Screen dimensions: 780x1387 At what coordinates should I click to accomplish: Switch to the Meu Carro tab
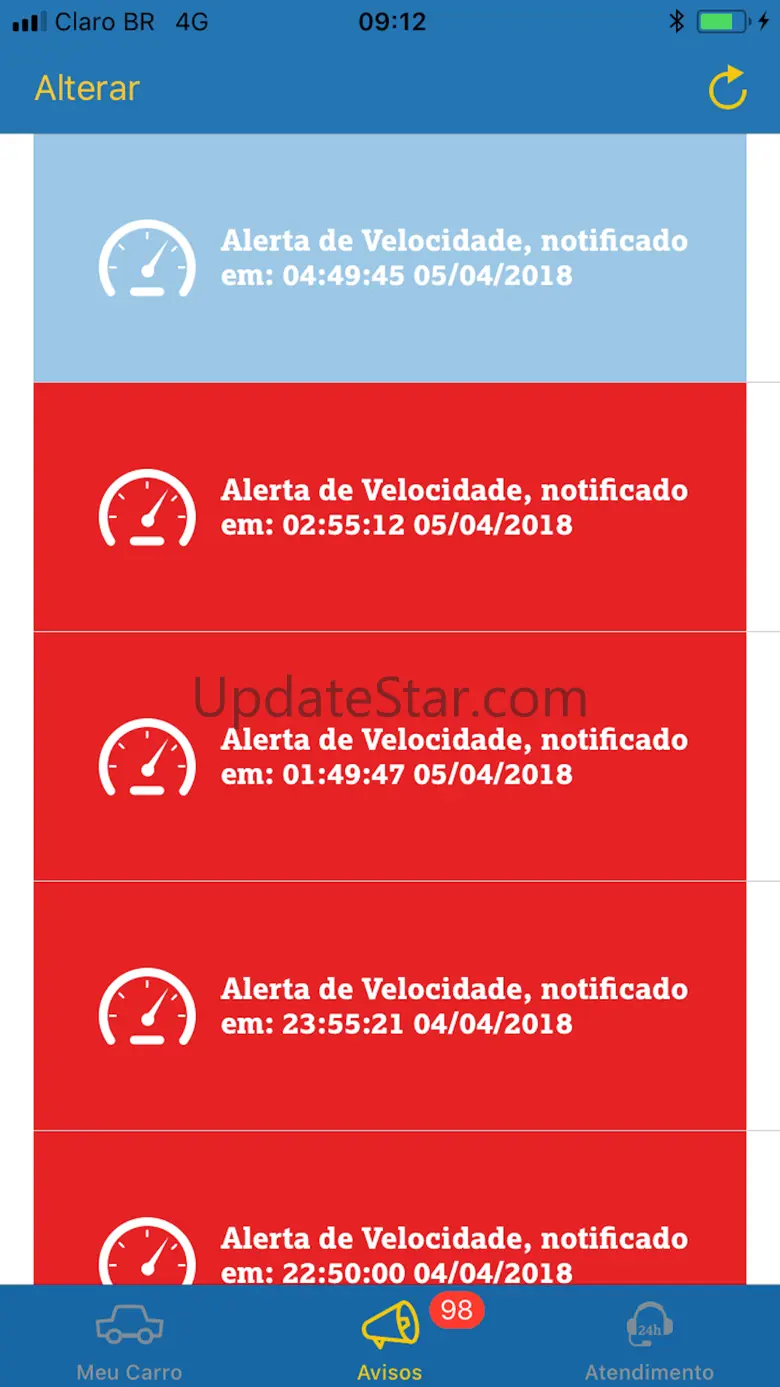[129, 1340]
